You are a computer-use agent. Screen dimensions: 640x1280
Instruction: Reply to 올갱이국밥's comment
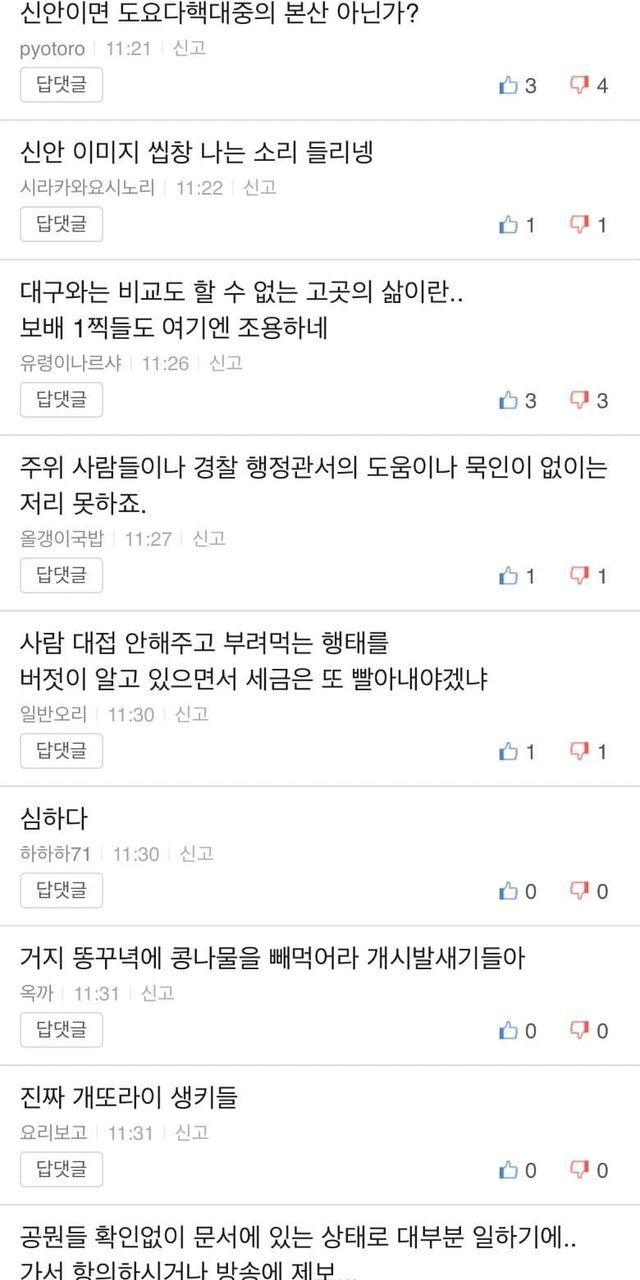(61, 575)
